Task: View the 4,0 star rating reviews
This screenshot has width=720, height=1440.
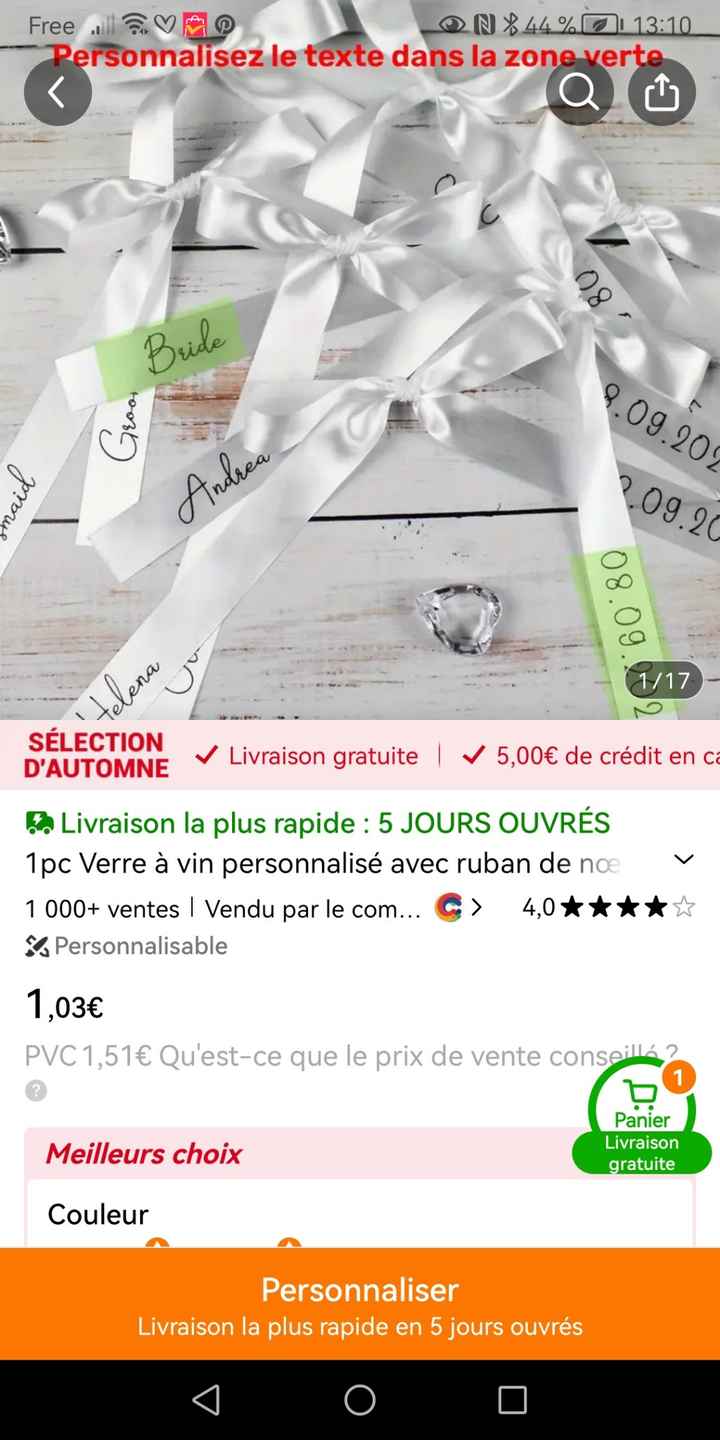Action: 608,908
